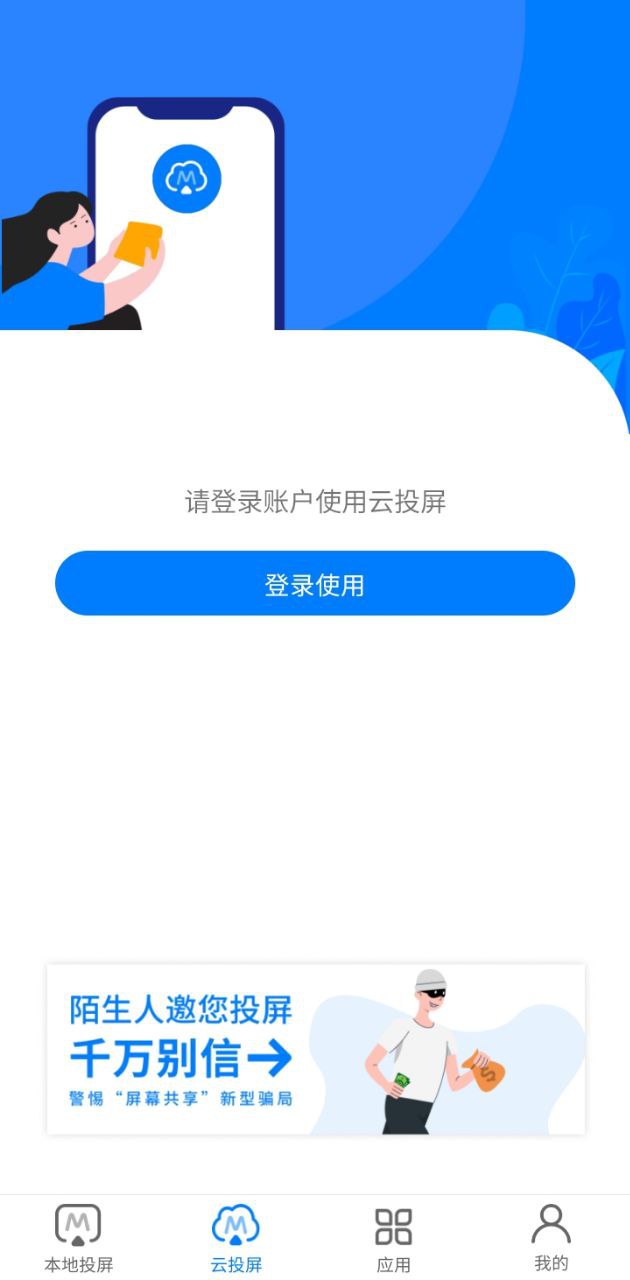The height and width of the screenshot is (1280, 630).
Task: Switch to the 本地投屏 tab
Action: (78, 1239)
